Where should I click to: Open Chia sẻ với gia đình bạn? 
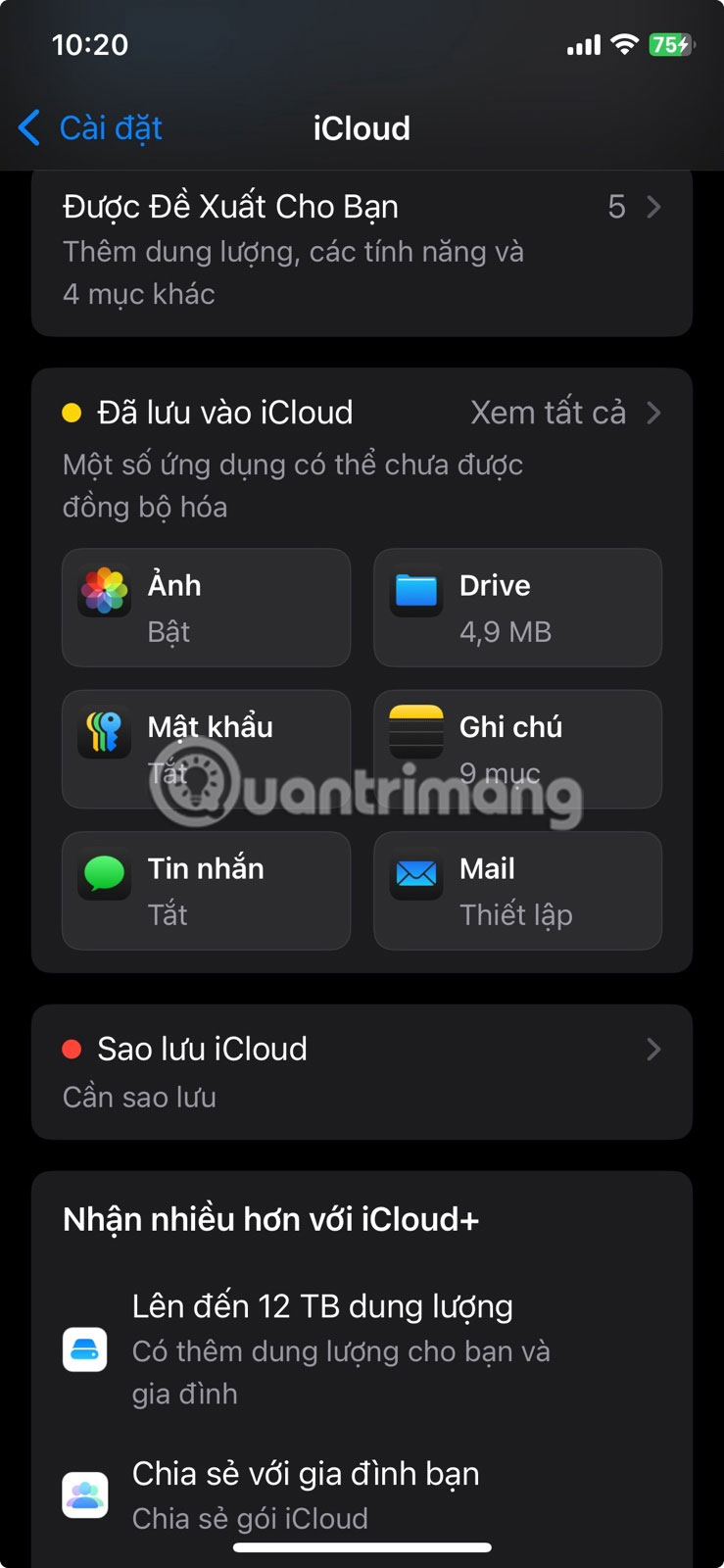(x=362, y=1494)
